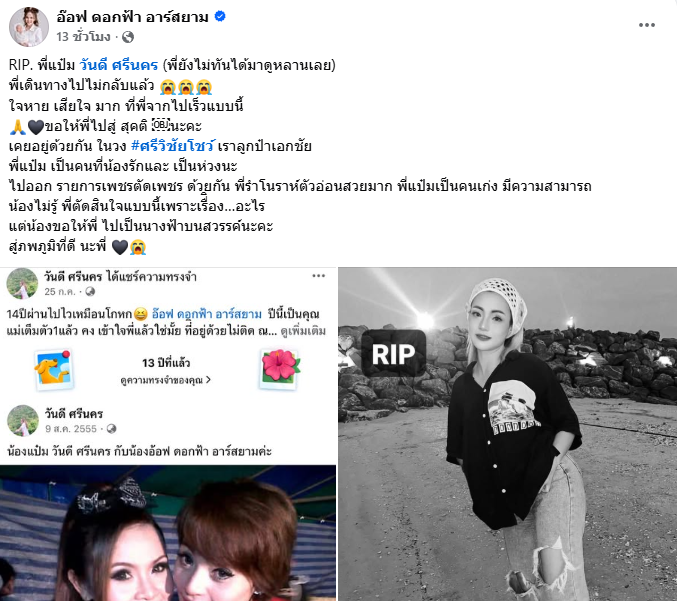View the black-and-white RIP photo on the right
The image size is (677, 601).
pyautogui.click(x=507, y=433)
